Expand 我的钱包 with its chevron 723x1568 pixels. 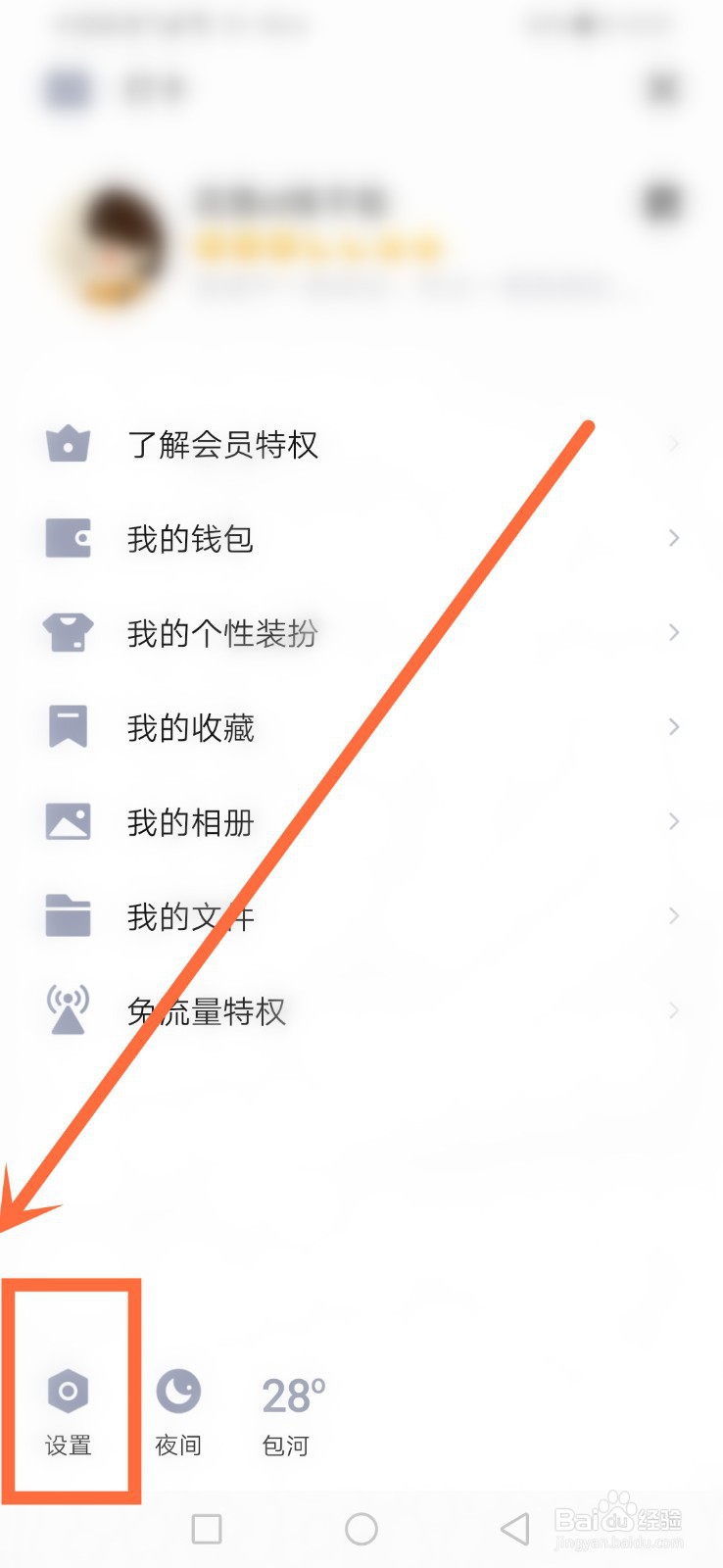click(x=674, y=538)
